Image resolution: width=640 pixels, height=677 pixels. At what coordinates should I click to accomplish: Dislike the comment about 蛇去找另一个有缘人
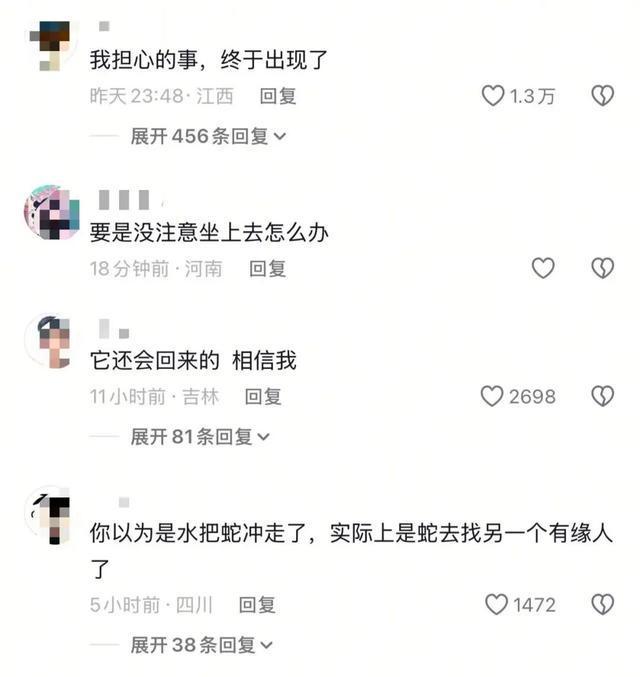pyautogui.click(x=602, y=604)
